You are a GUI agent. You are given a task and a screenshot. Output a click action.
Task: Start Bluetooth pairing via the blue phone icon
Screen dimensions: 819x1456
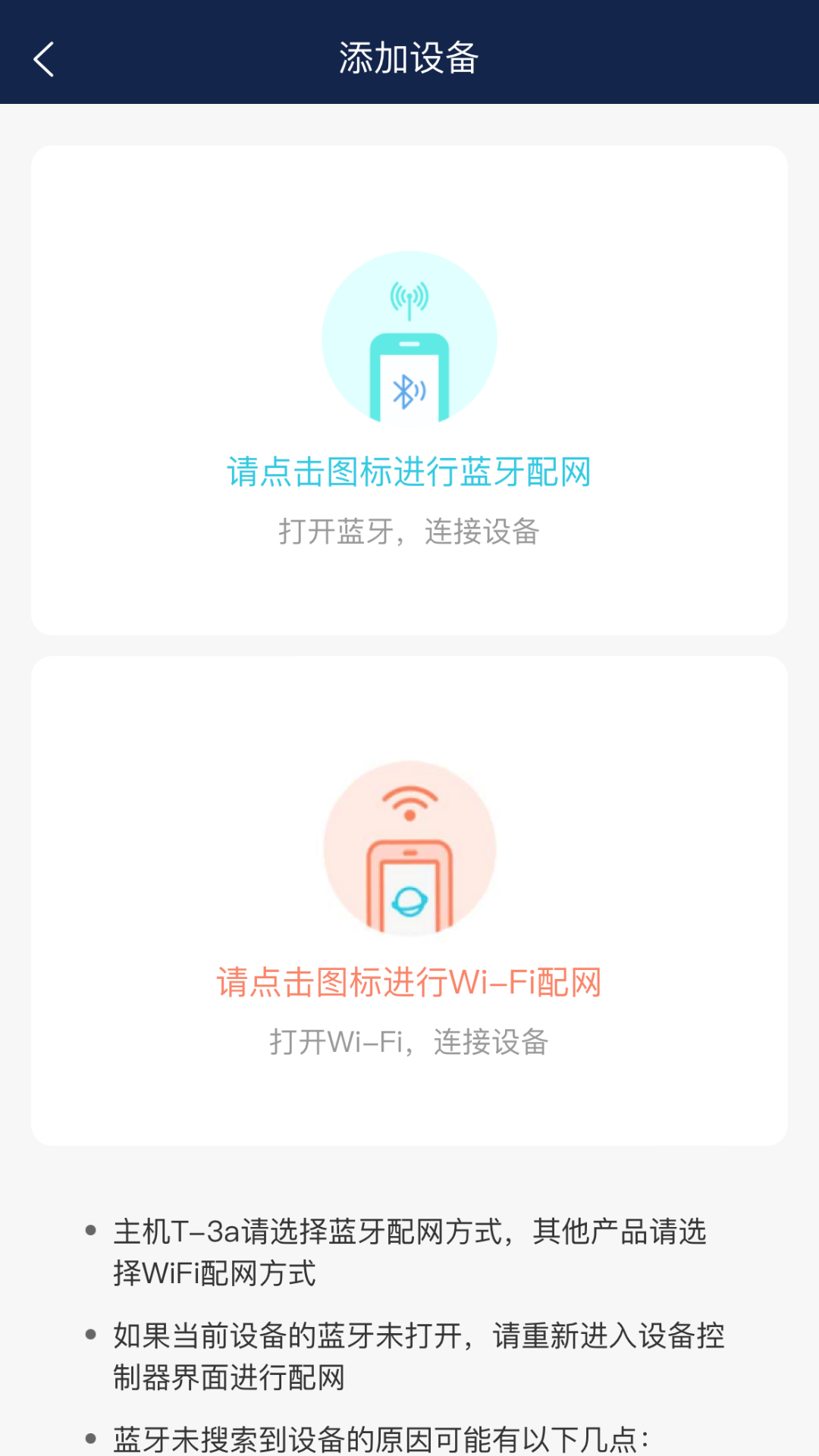point(409,339)
